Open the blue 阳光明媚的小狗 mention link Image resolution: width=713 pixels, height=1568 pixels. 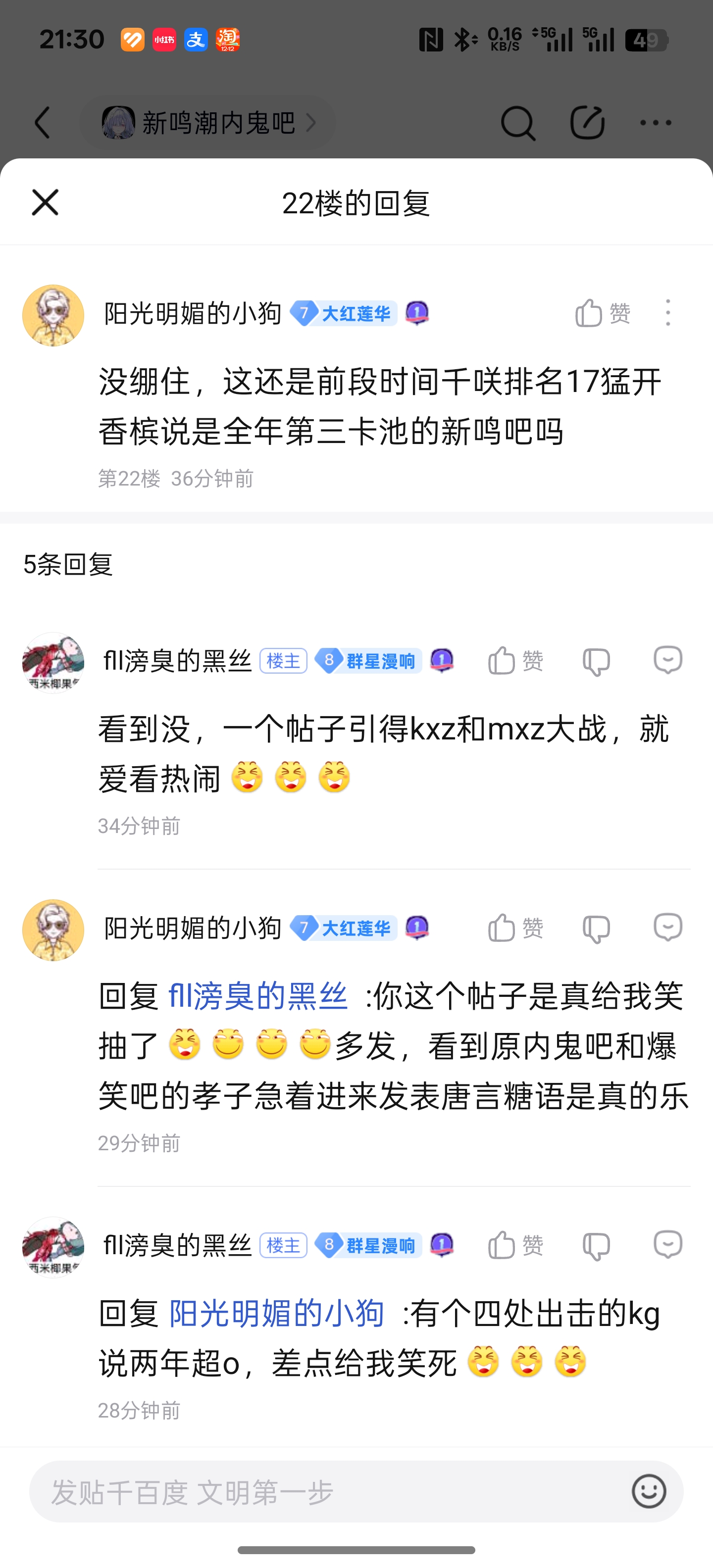tap(276, 1313)
